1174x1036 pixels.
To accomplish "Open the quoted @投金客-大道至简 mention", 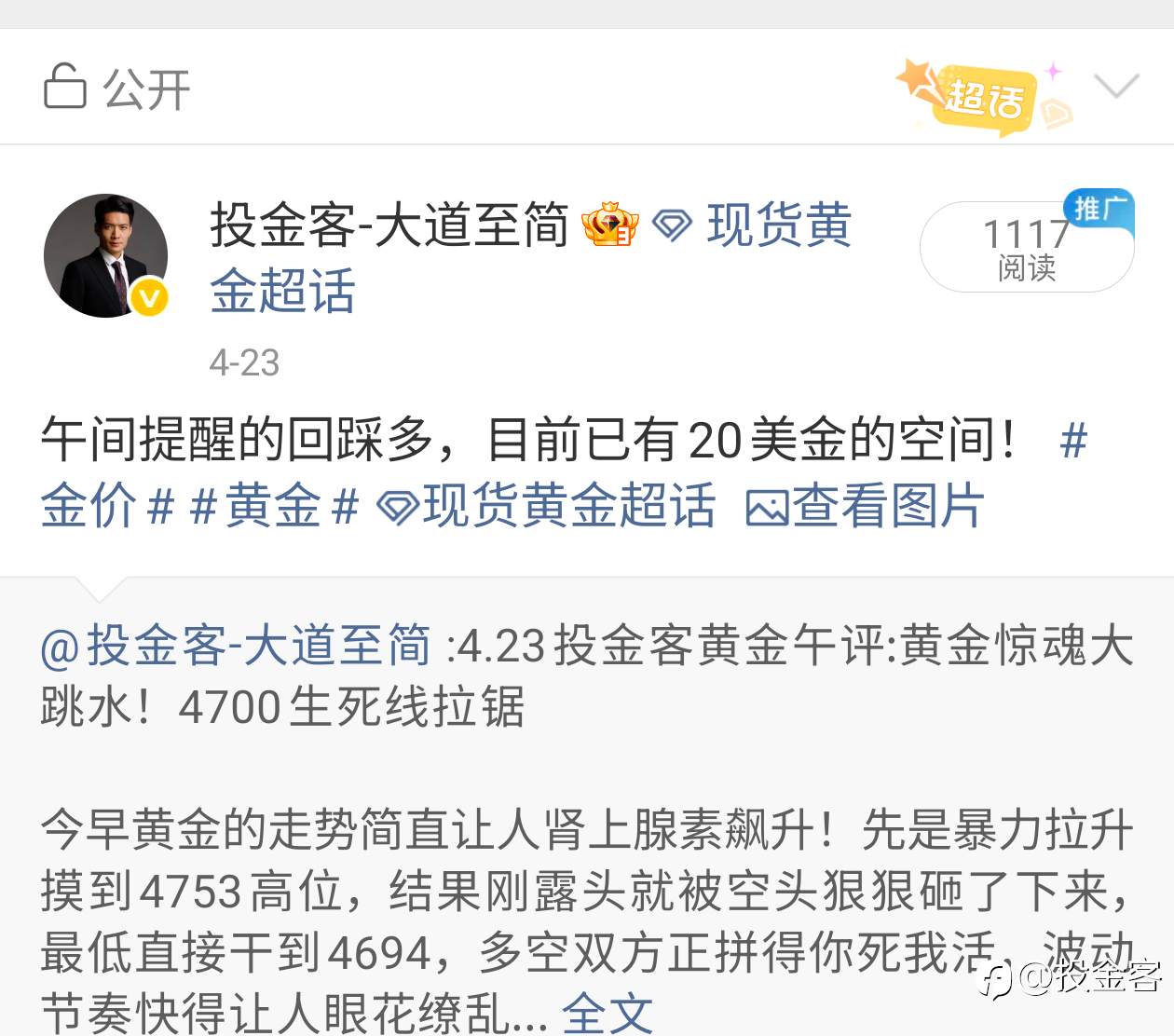I will pyautogui.click(x=236, y=646).
